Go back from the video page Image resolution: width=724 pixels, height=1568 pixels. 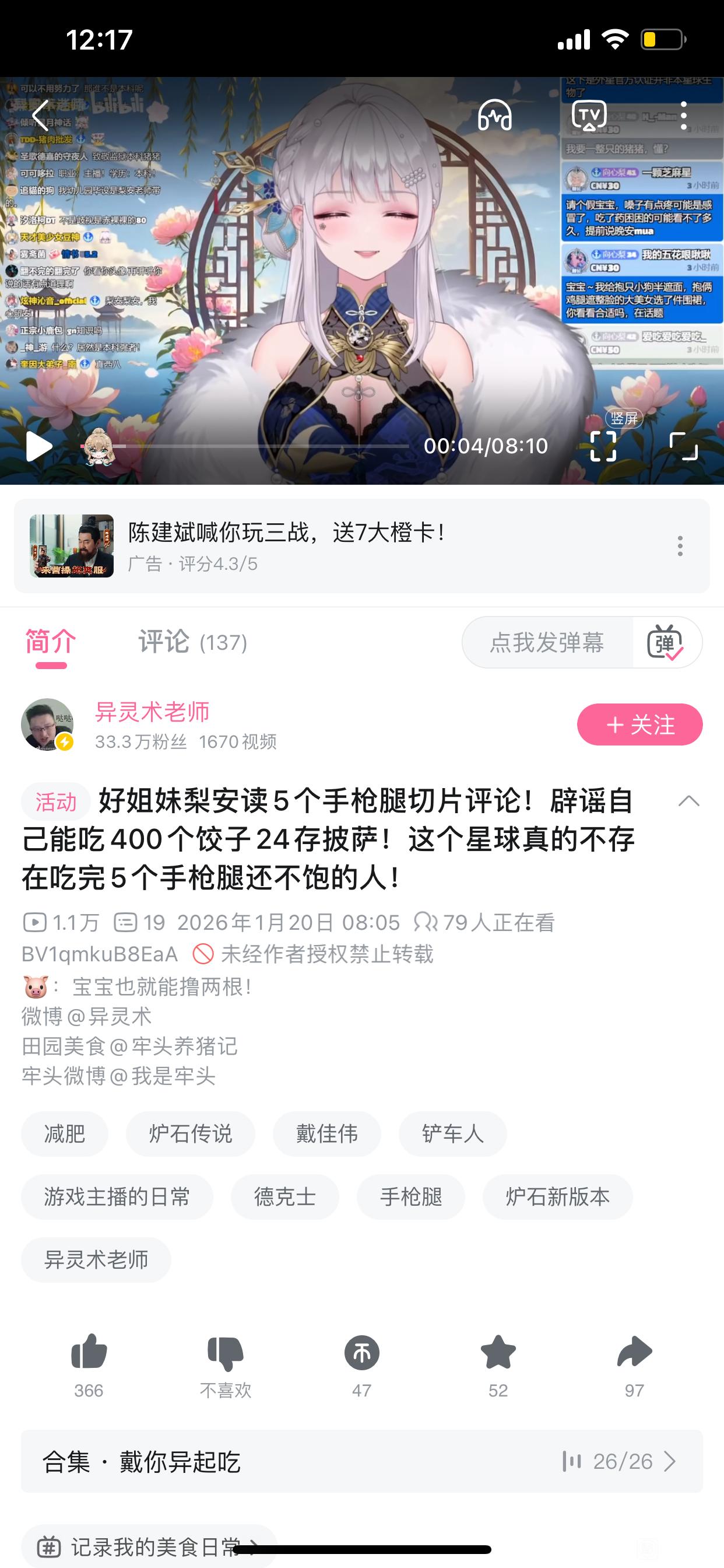[40, 116]
